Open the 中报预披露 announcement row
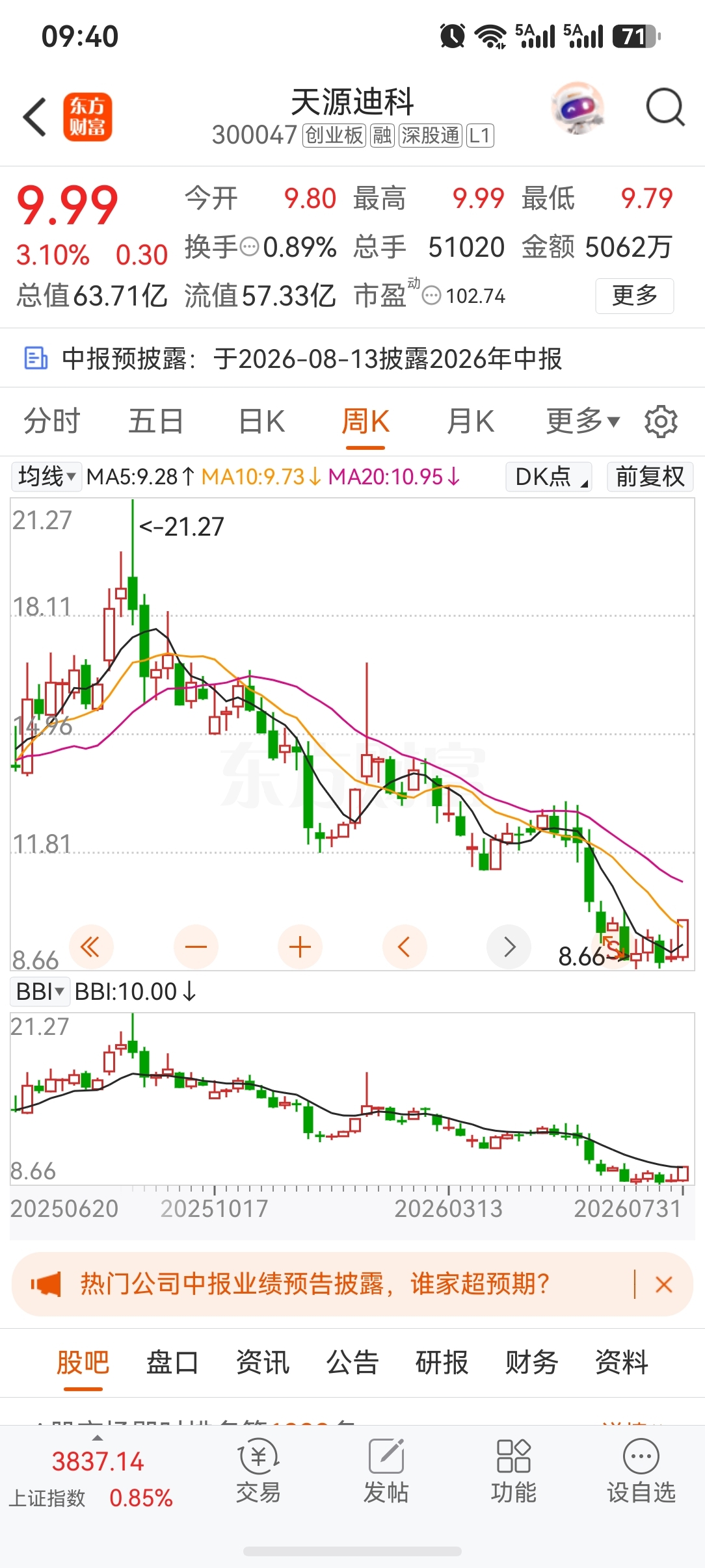The image size is (705, 1568). pos(352,358)
